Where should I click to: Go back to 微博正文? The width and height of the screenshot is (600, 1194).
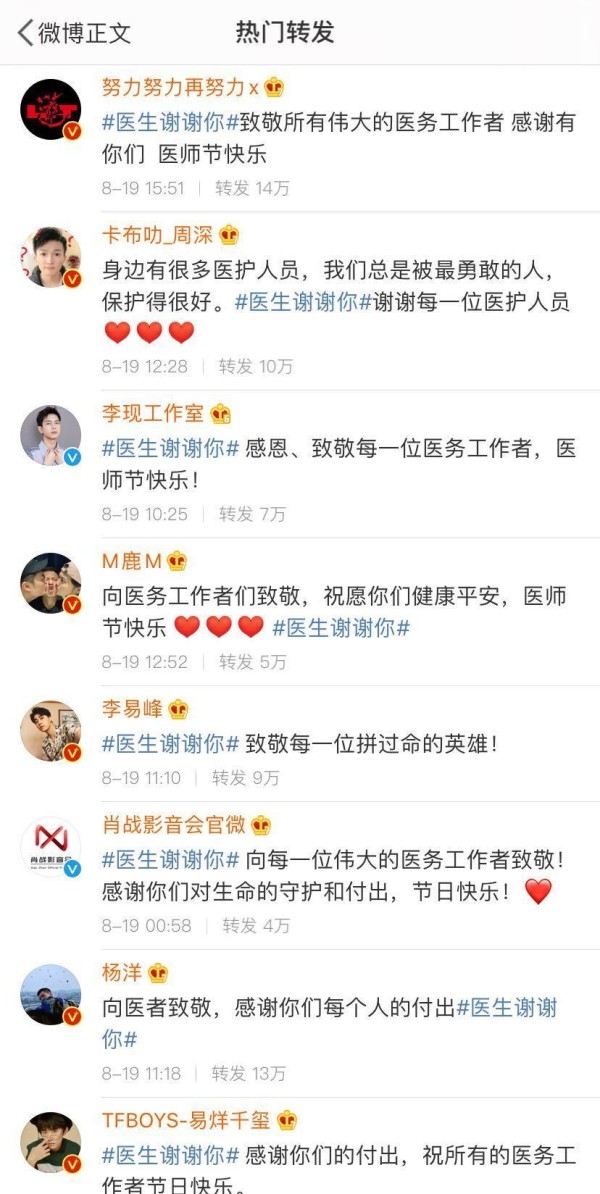74,33
